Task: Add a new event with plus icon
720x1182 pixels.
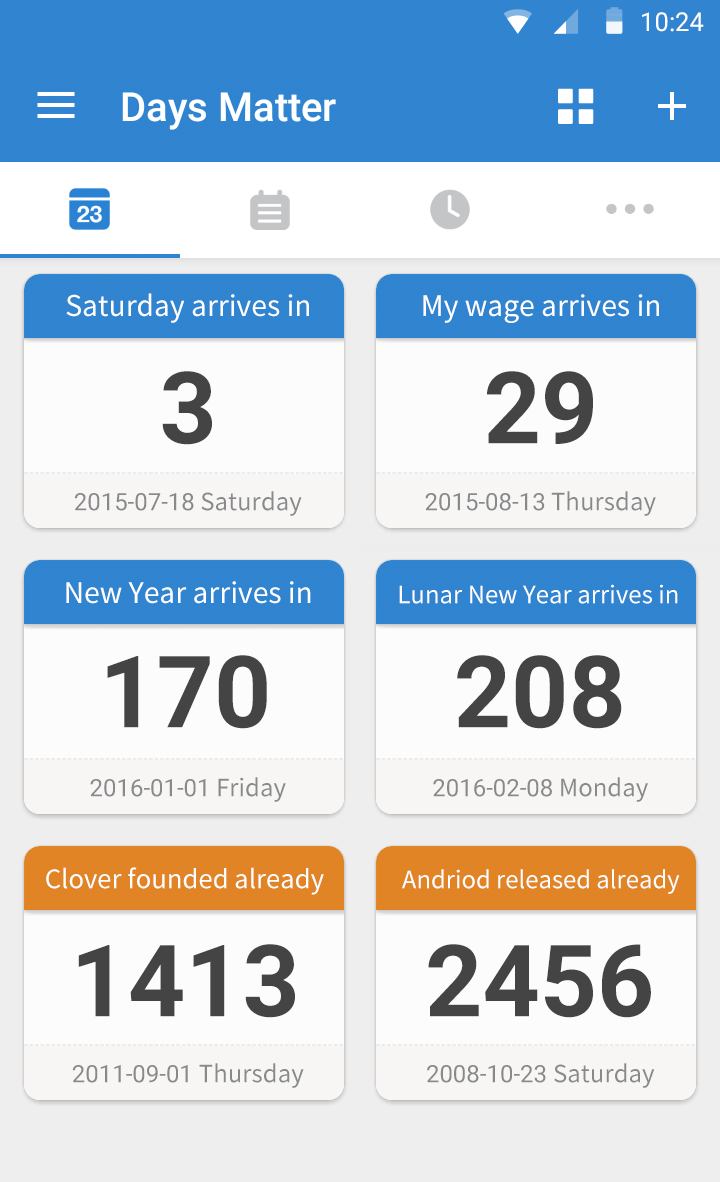Action: click(671, 106)
